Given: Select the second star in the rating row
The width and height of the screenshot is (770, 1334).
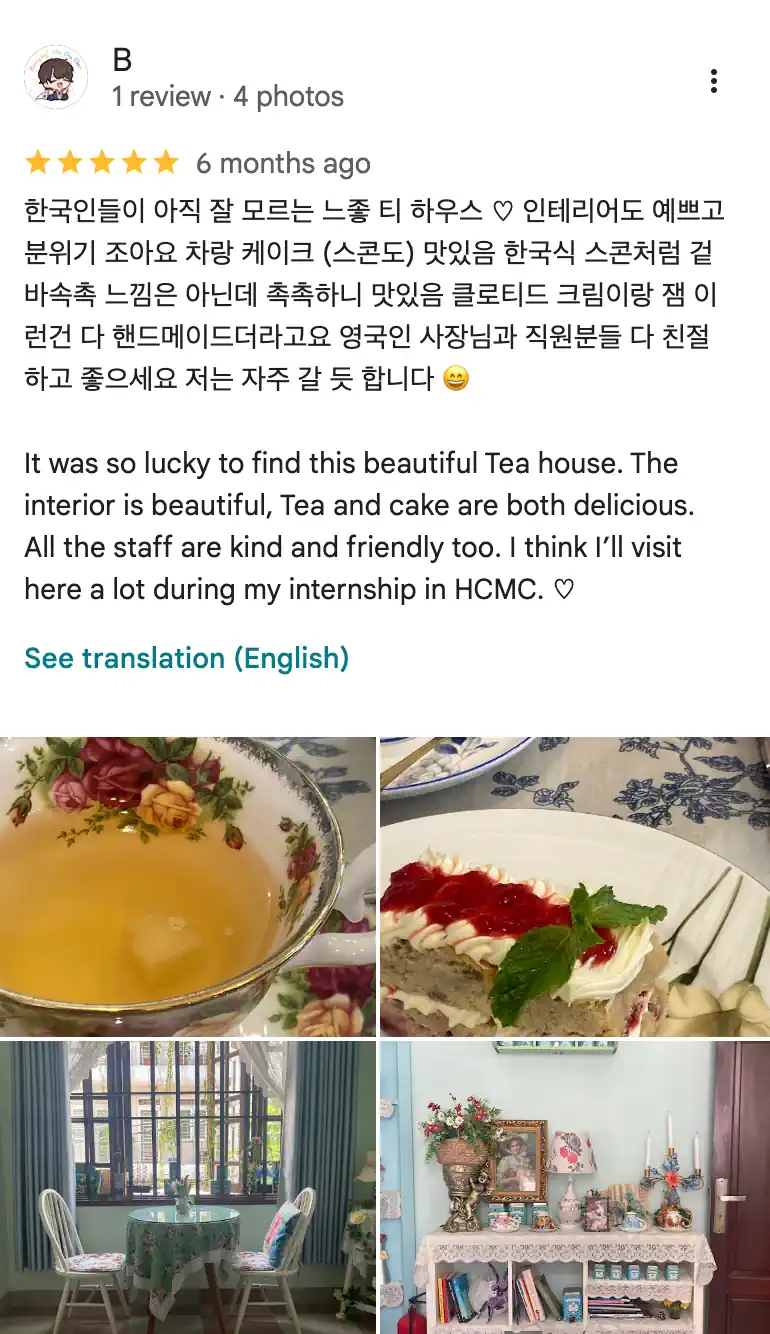Looking at the screenshot, I should 69,162.
